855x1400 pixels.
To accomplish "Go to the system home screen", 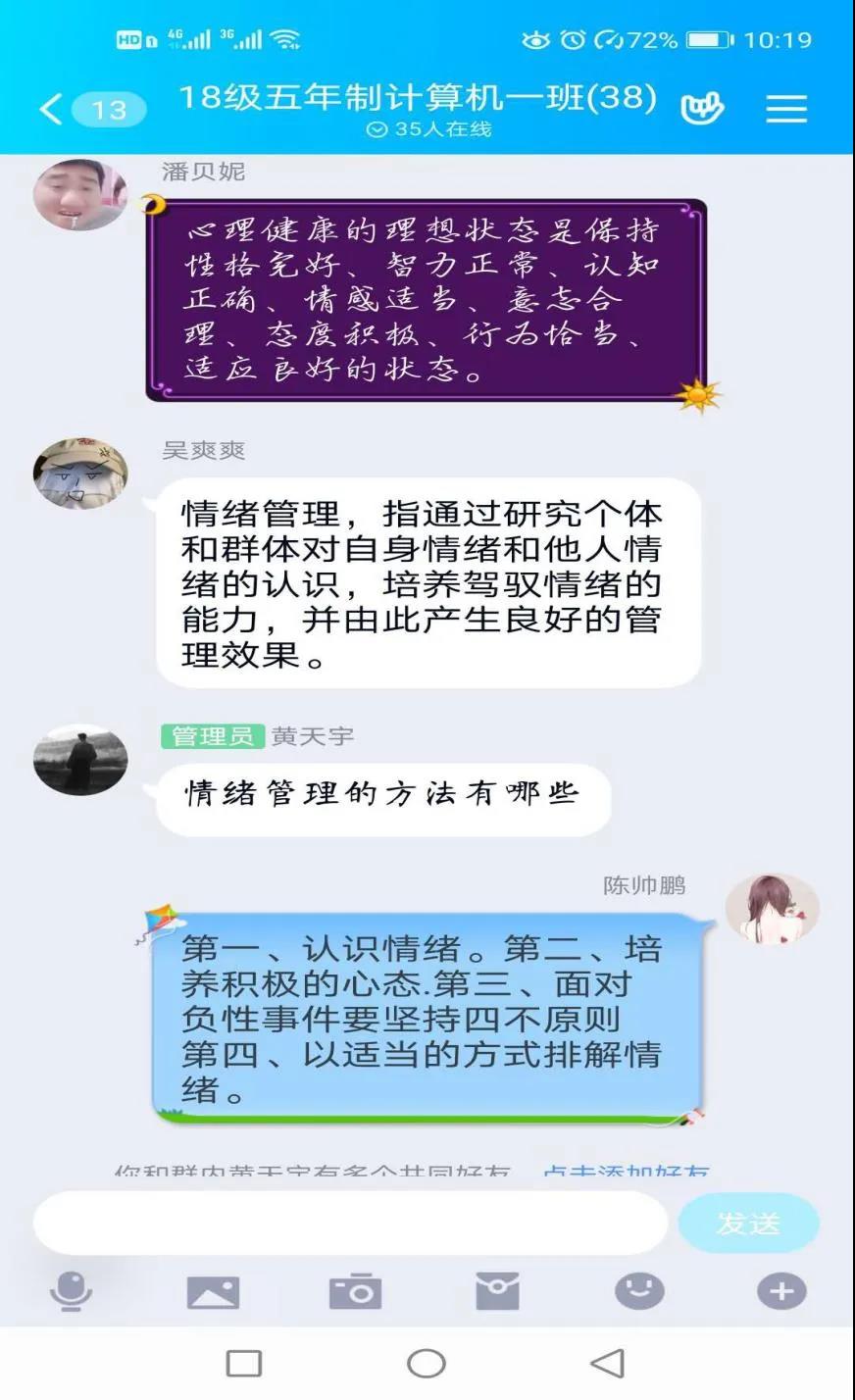I will coord(427,1363).
